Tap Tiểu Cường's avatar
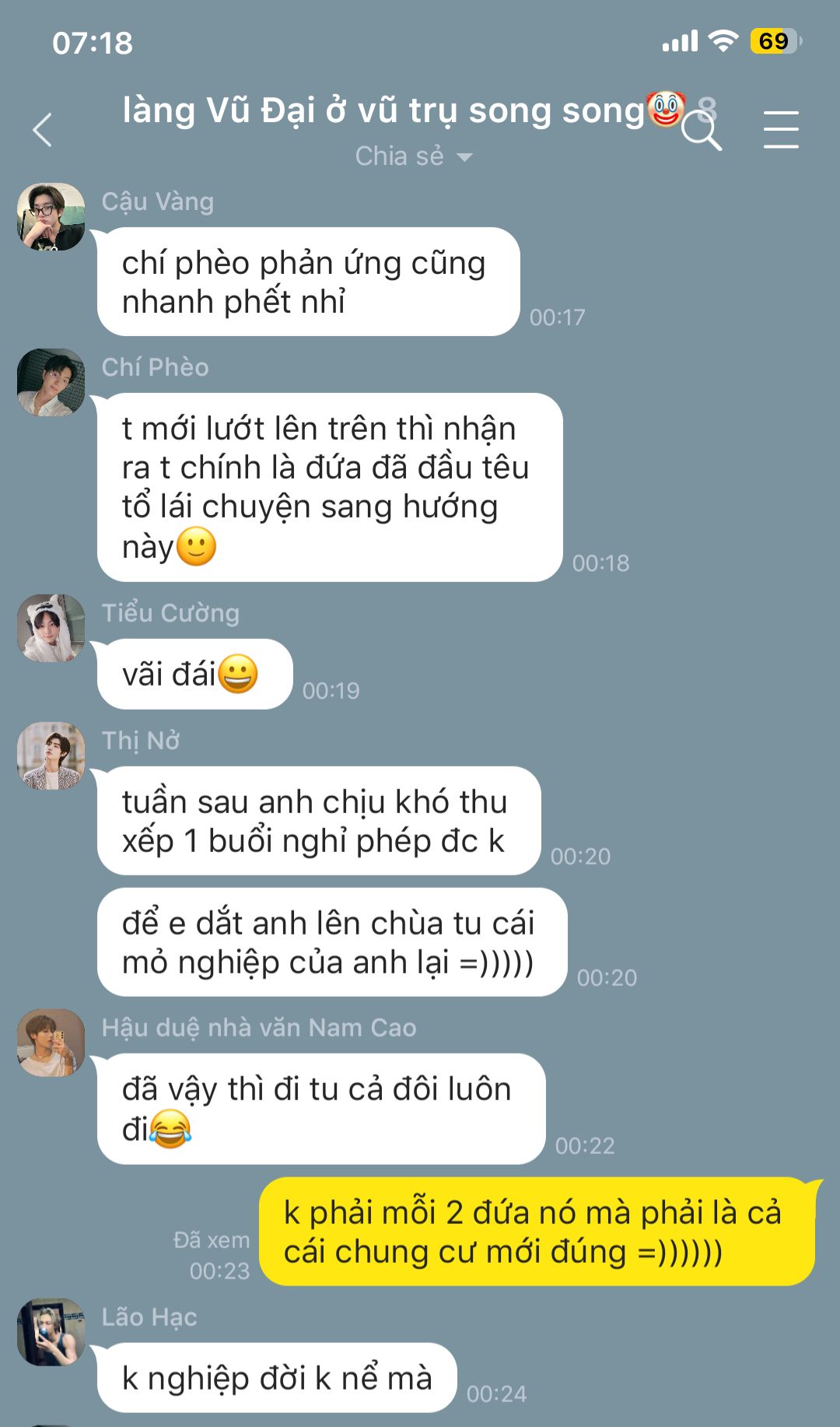This screenshot has width=840, height=1427. click(51, 628)
